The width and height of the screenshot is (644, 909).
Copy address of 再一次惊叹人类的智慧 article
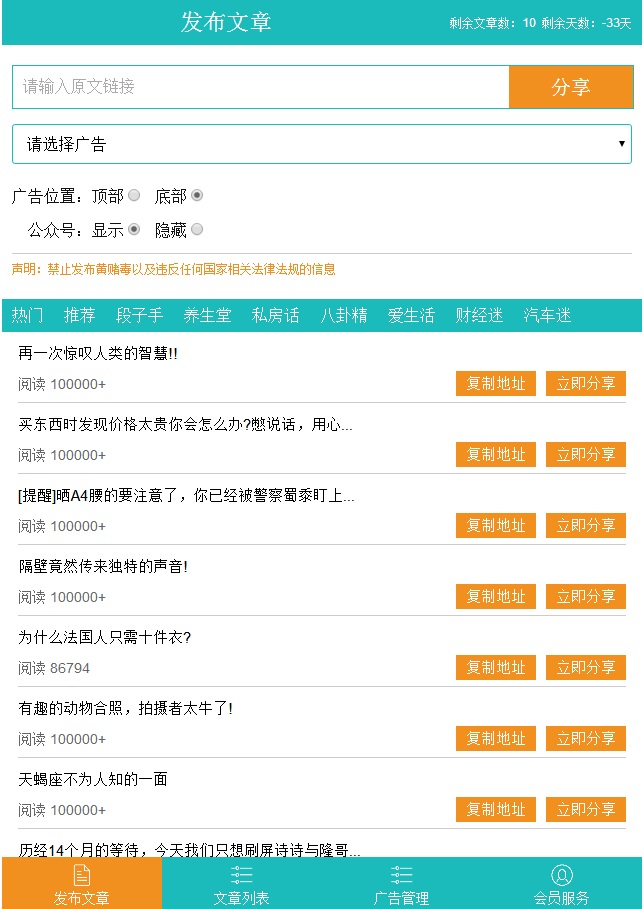pos(496,384)
